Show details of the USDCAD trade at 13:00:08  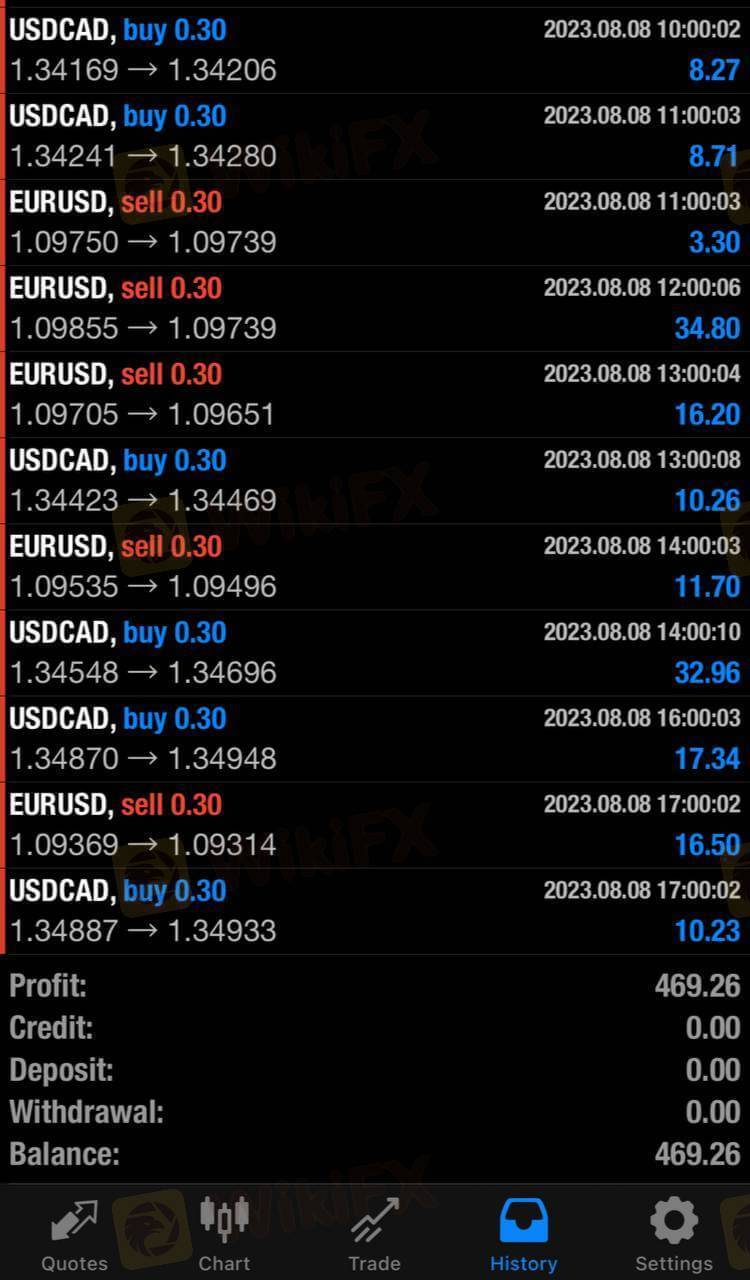point(375,480)
